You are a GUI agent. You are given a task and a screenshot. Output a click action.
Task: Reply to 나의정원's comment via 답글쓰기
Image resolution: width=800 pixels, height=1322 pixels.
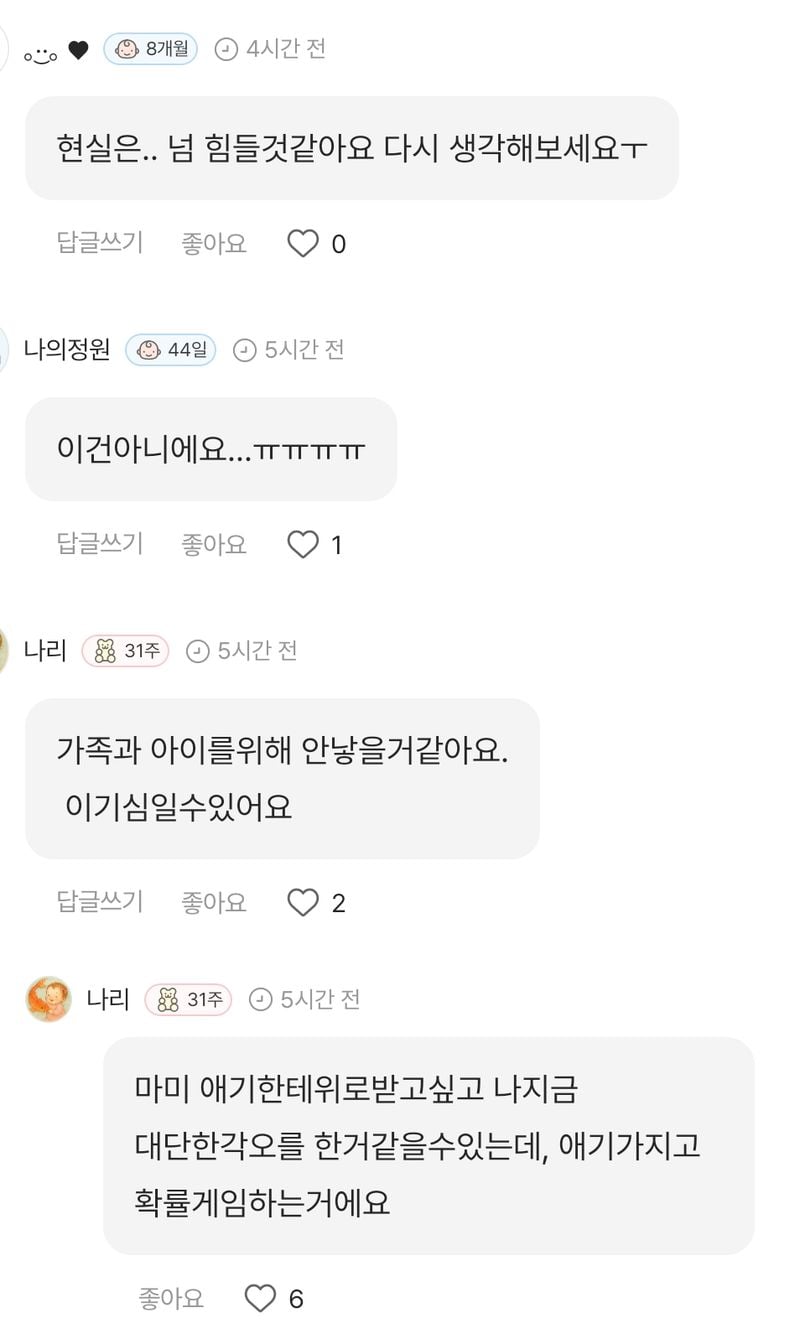pyautogui.click(x=100, y=544)
